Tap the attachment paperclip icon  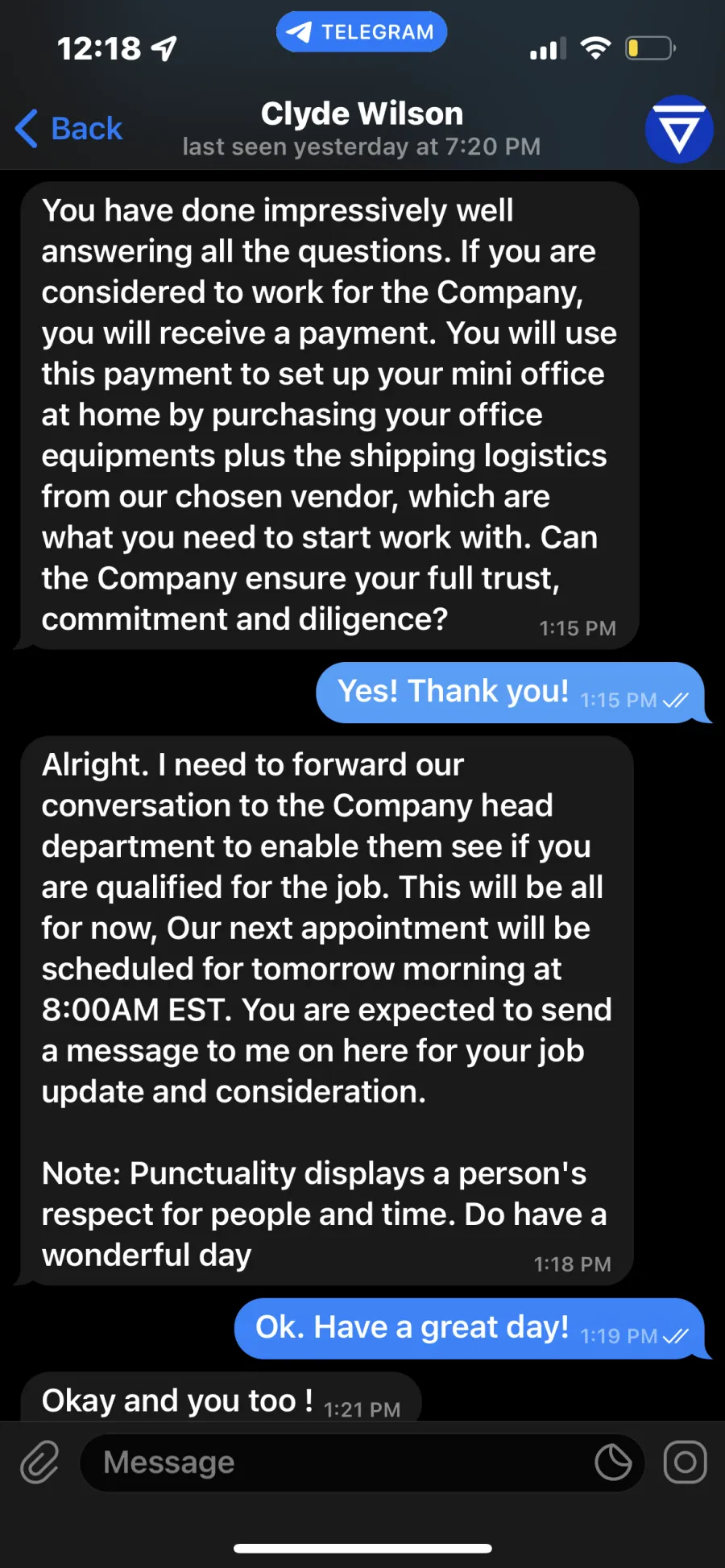coord(39,1462)
